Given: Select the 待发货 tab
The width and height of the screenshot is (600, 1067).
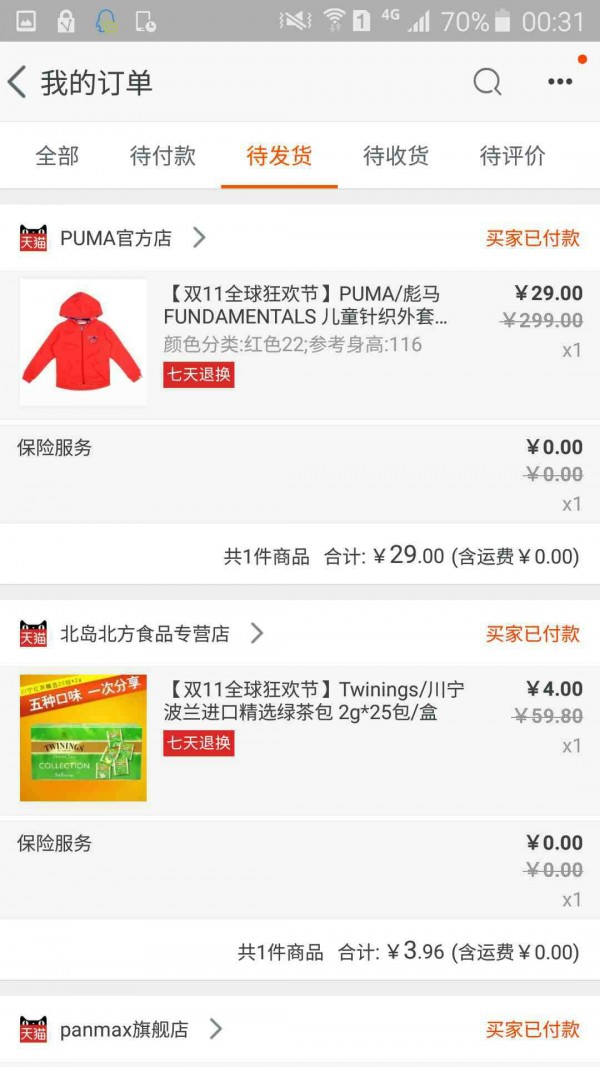Looking at the screenshot, I should pyautogui.click(x=279, y=156).
